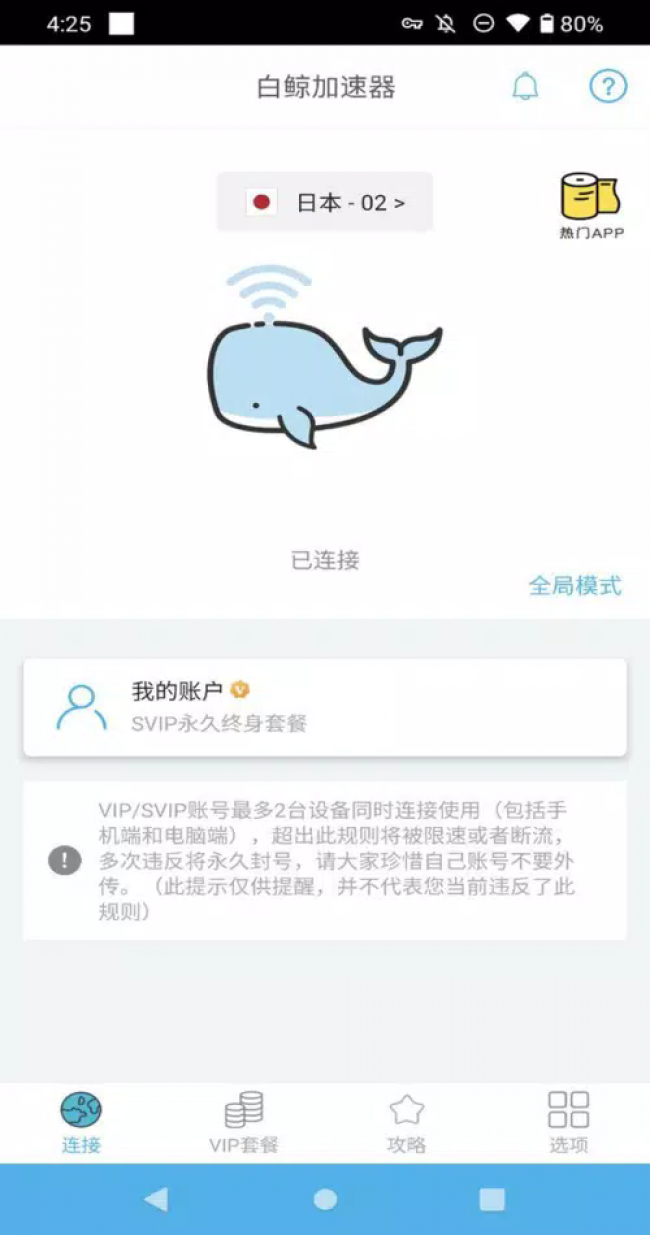The image size is (650, 1235).
Task: Open the 日本 - 02 server selector
Action: [325, 202]
